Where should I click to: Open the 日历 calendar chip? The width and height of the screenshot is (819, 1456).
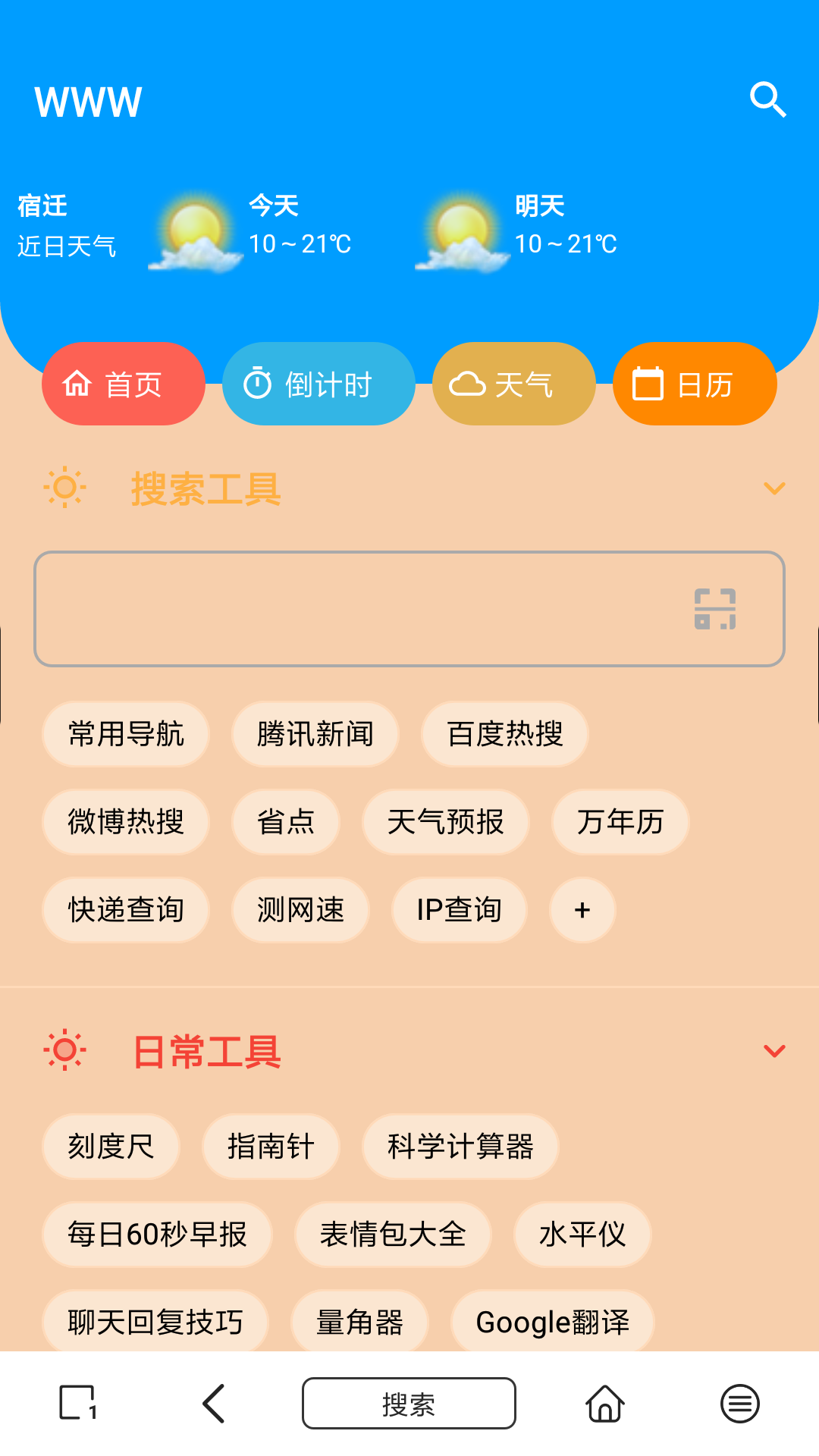tap(695, 384)
